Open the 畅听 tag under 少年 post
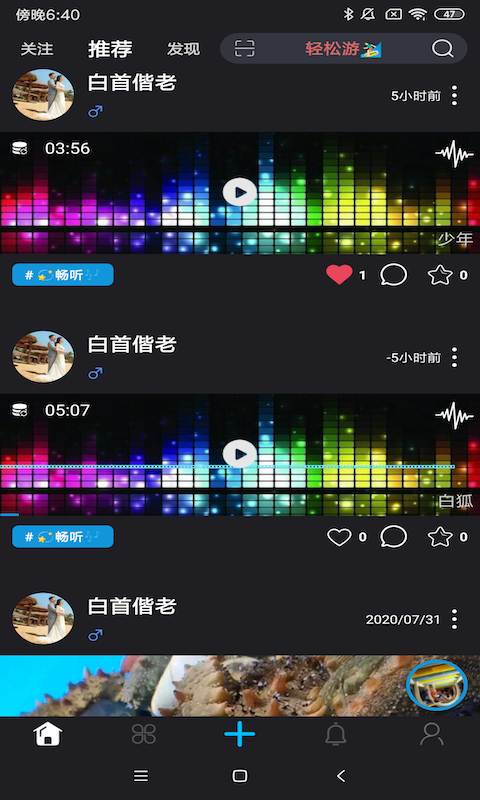This screenshot has height=800, width=480. (63, 275)
